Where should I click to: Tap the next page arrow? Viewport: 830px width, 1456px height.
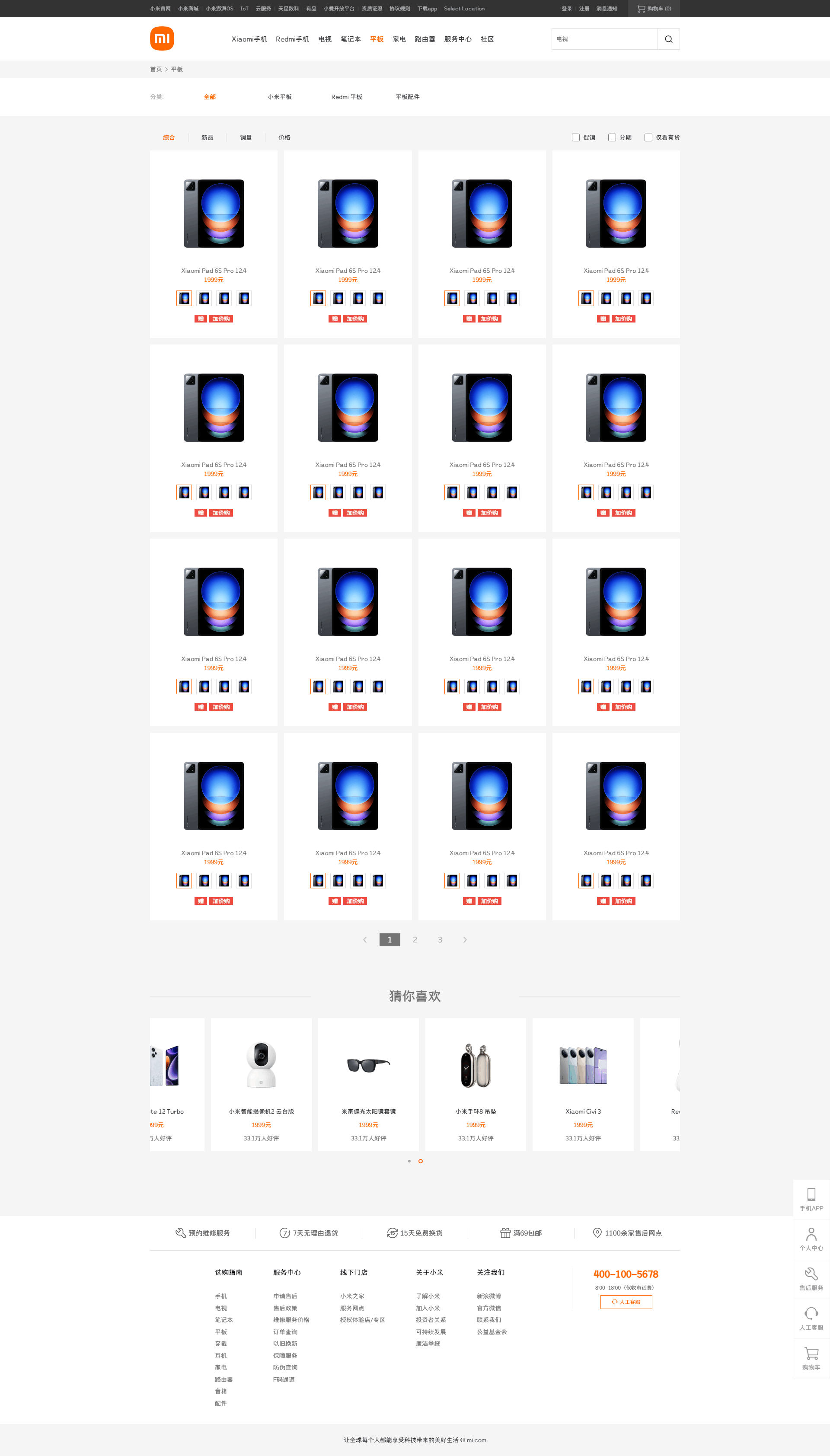pos(465,939)
